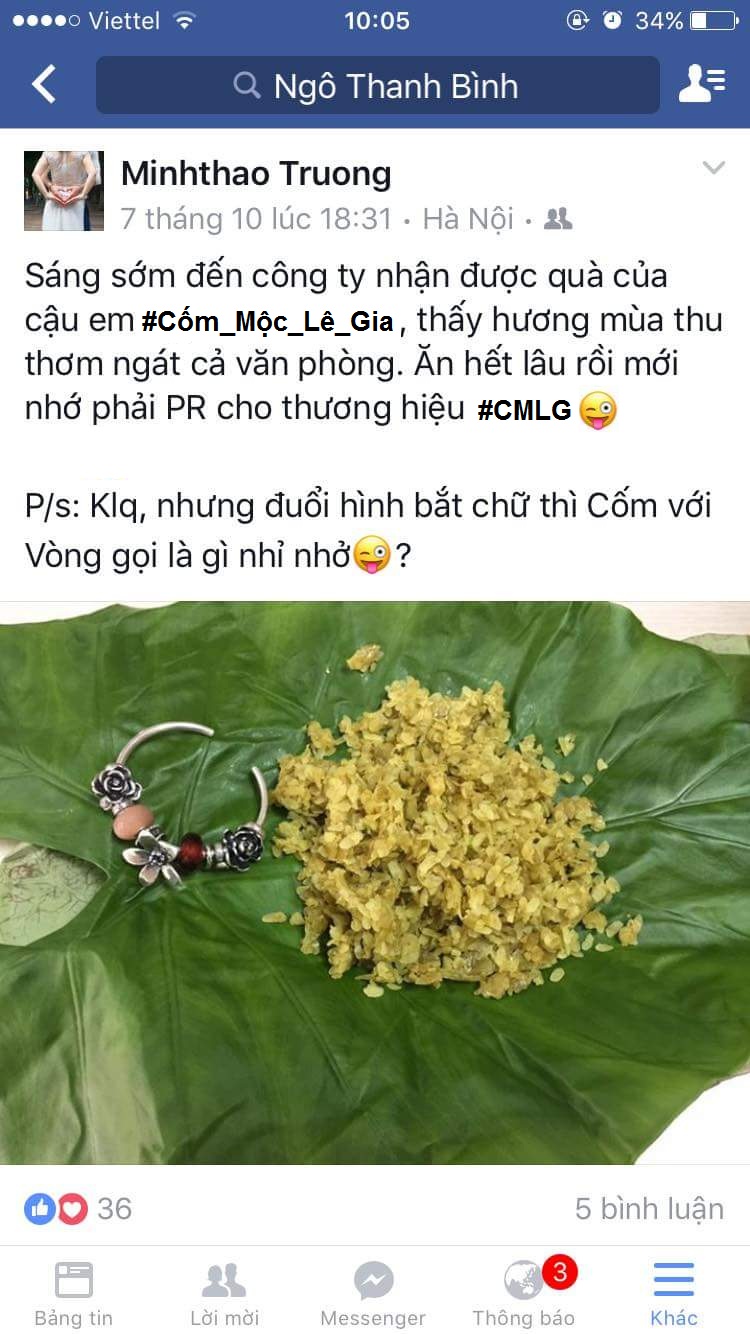This screenshot has height=1334, width=750.
Task: Open hashtag #CMLG
Action: pyautogui.click(x=524, y=410)
